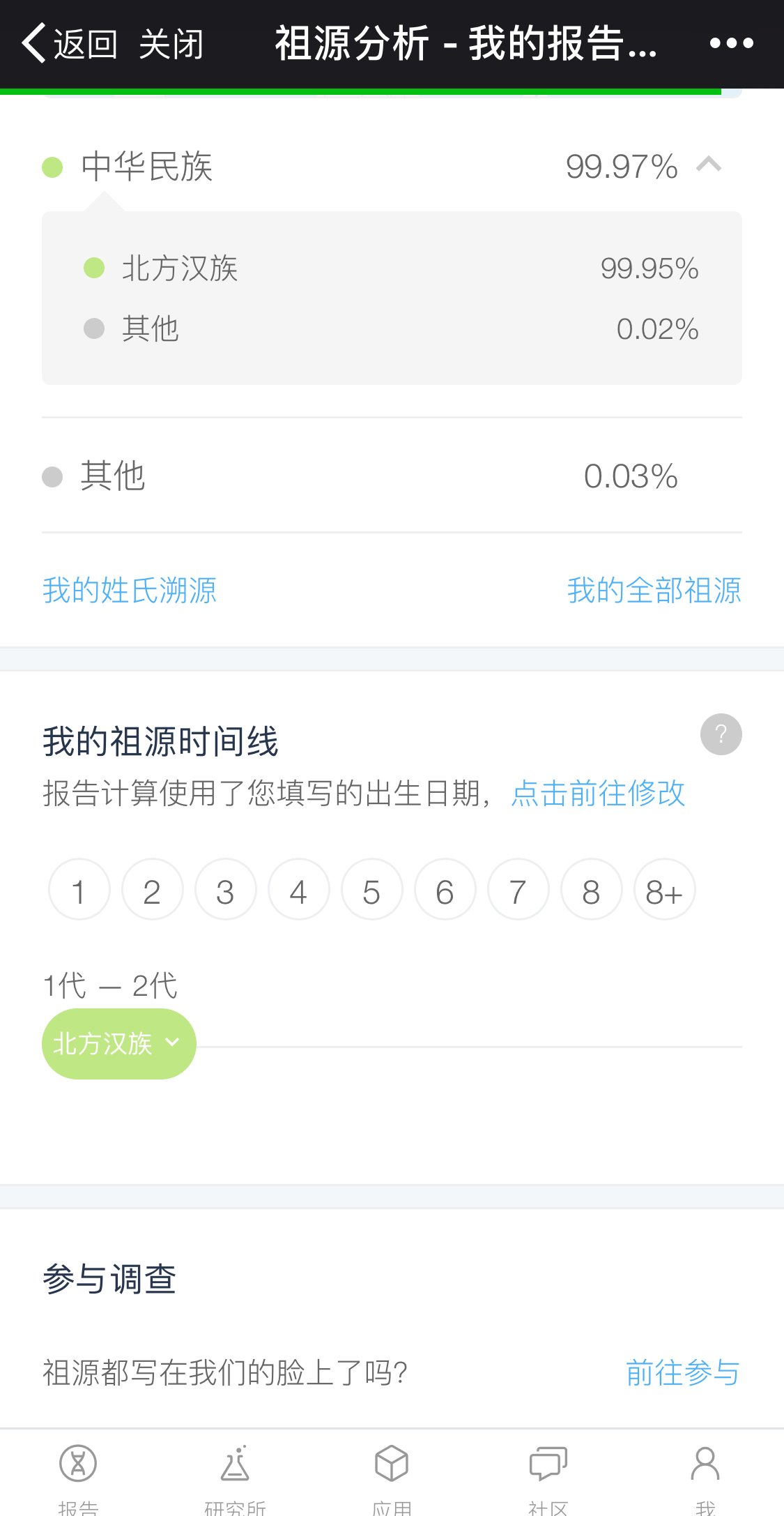Collapse the 中华民族 breakdown

point(709,165)
